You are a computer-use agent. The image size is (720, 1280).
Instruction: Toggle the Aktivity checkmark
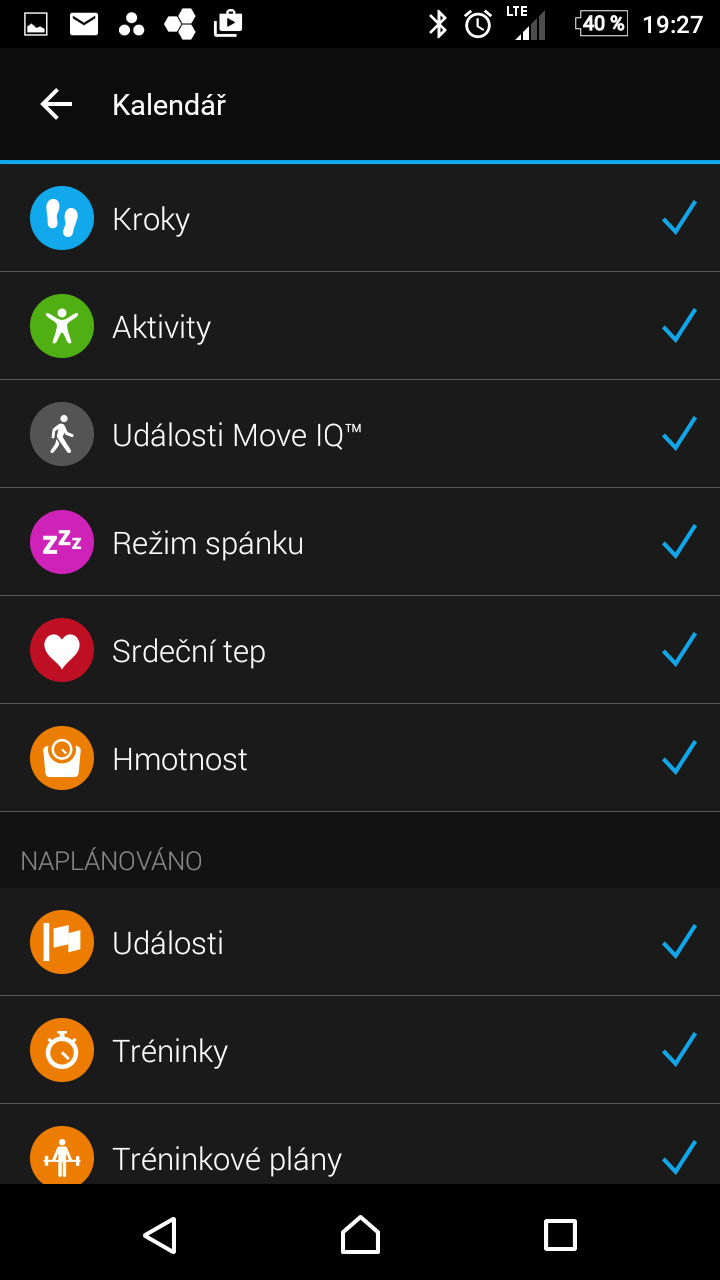click(x=679, y=326)
